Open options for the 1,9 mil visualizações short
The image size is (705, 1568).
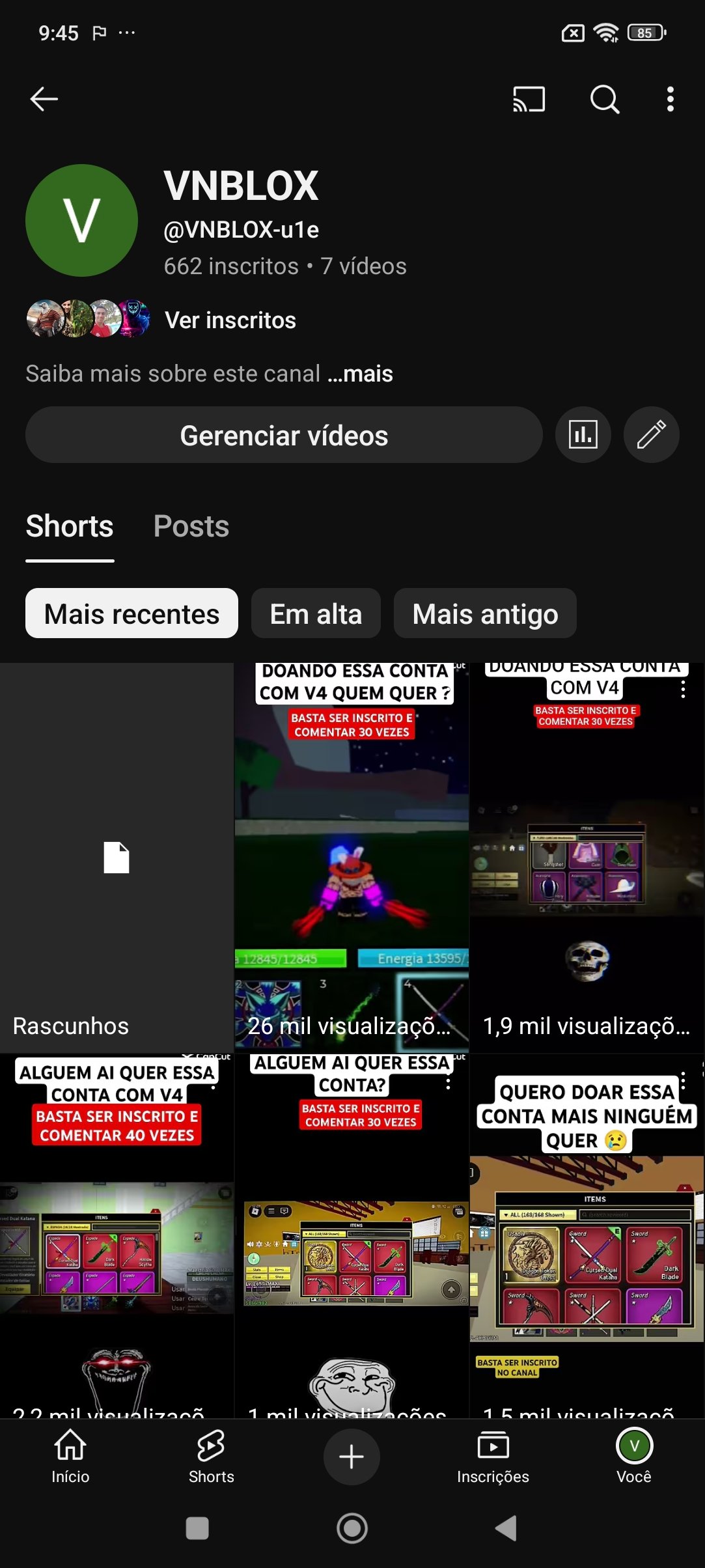click(683, 690)
